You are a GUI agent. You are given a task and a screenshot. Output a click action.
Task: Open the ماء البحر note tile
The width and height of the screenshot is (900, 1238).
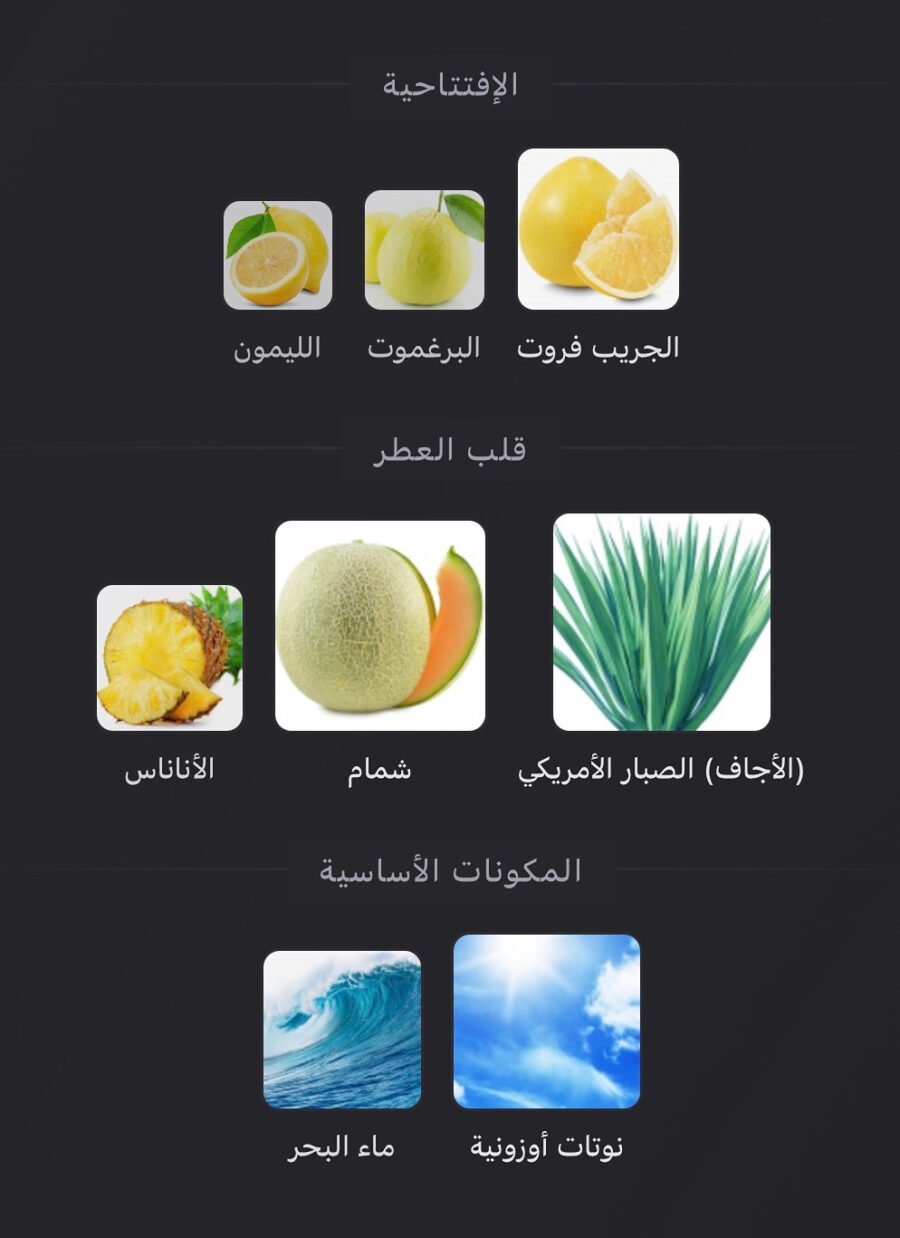pos(342,1029)
